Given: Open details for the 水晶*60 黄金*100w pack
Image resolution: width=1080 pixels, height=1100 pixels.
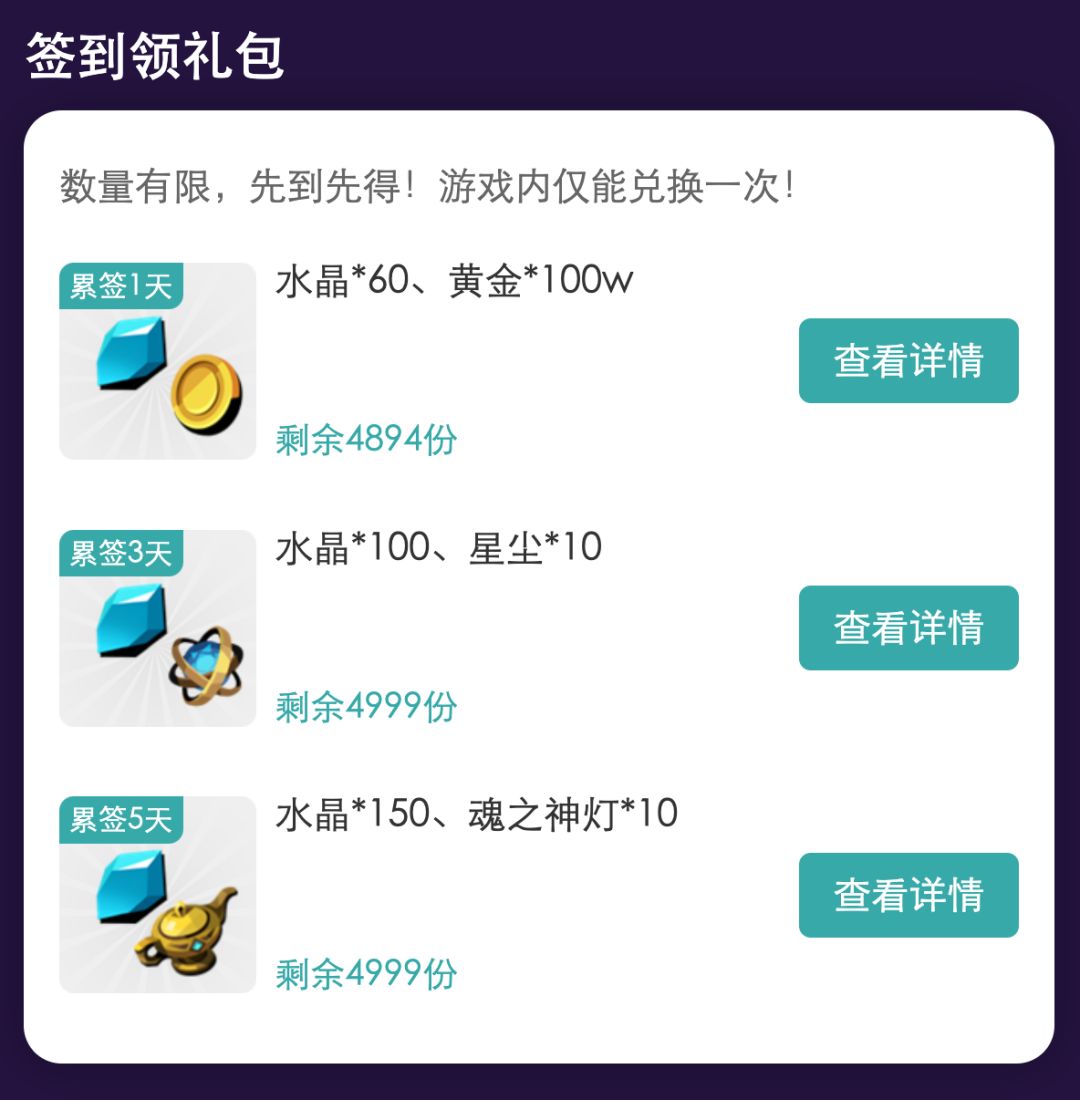Looking at the screenshot, I should [x=907, y=361].
